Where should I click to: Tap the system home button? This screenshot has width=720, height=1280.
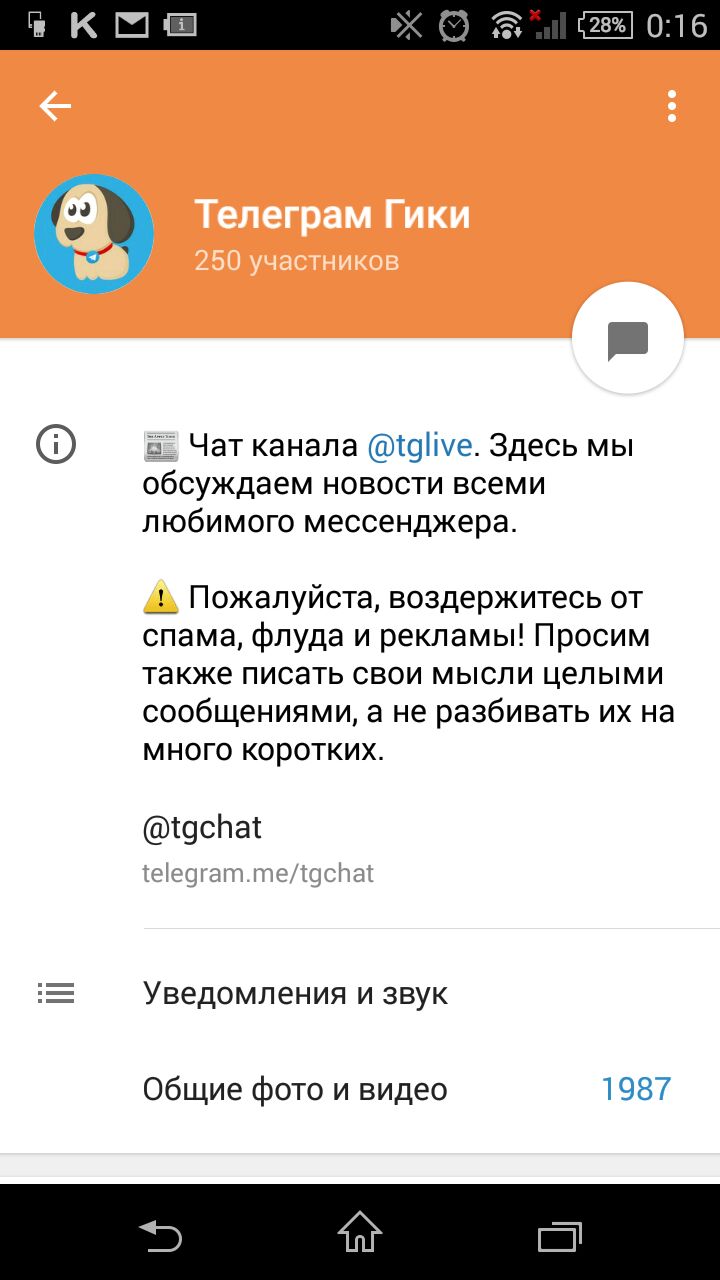pyautogui.click(x=360, y=1233)
